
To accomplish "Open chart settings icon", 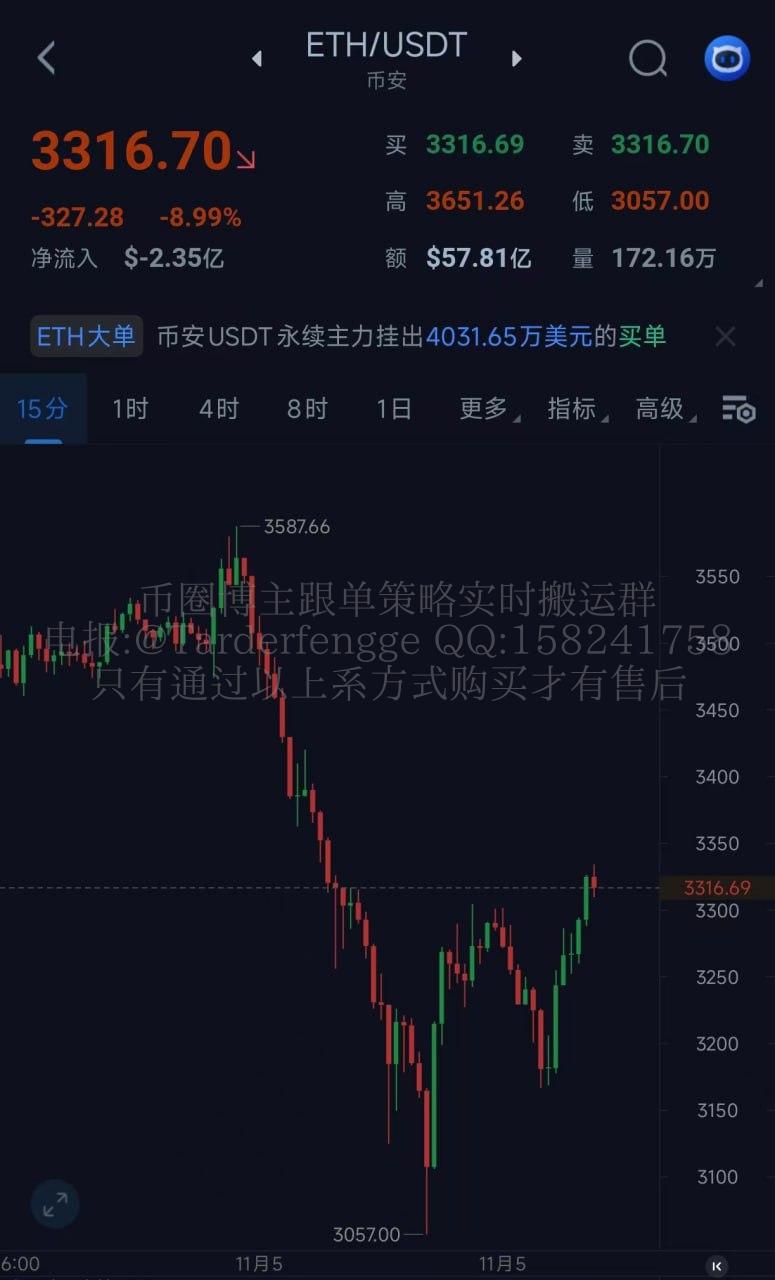I will click(x=738, y=409).
